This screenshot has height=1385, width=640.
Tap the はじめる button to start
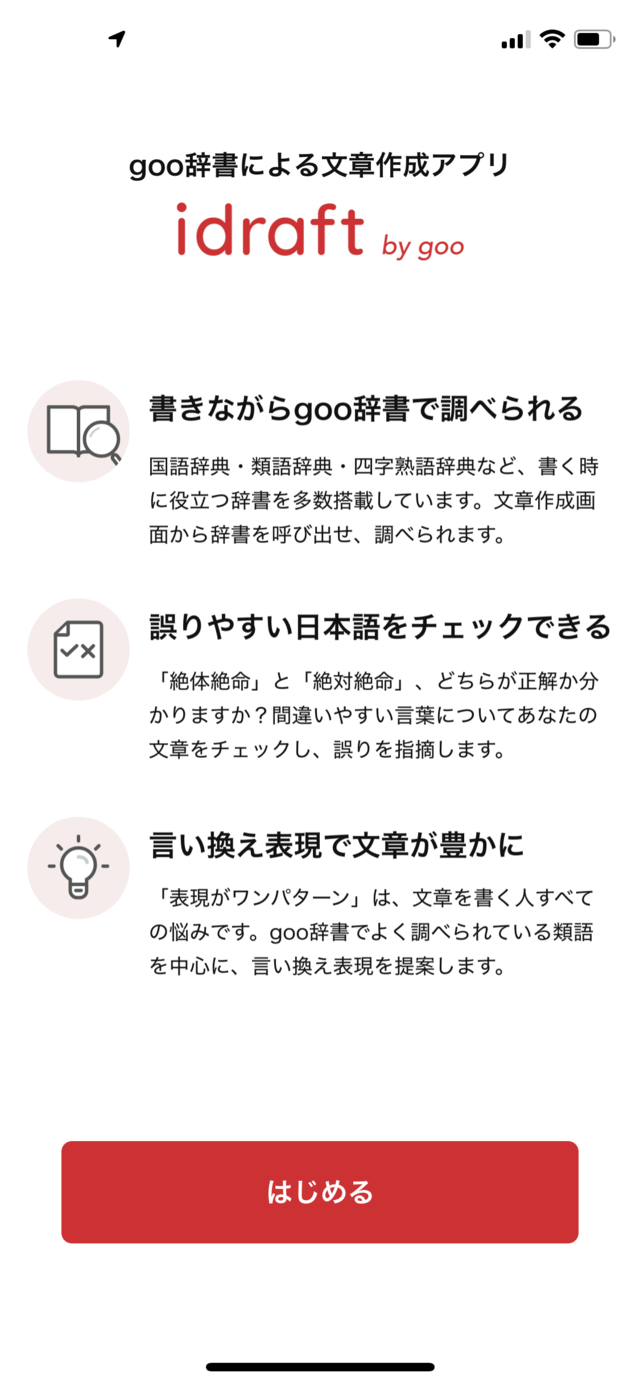pos(320,1192)
